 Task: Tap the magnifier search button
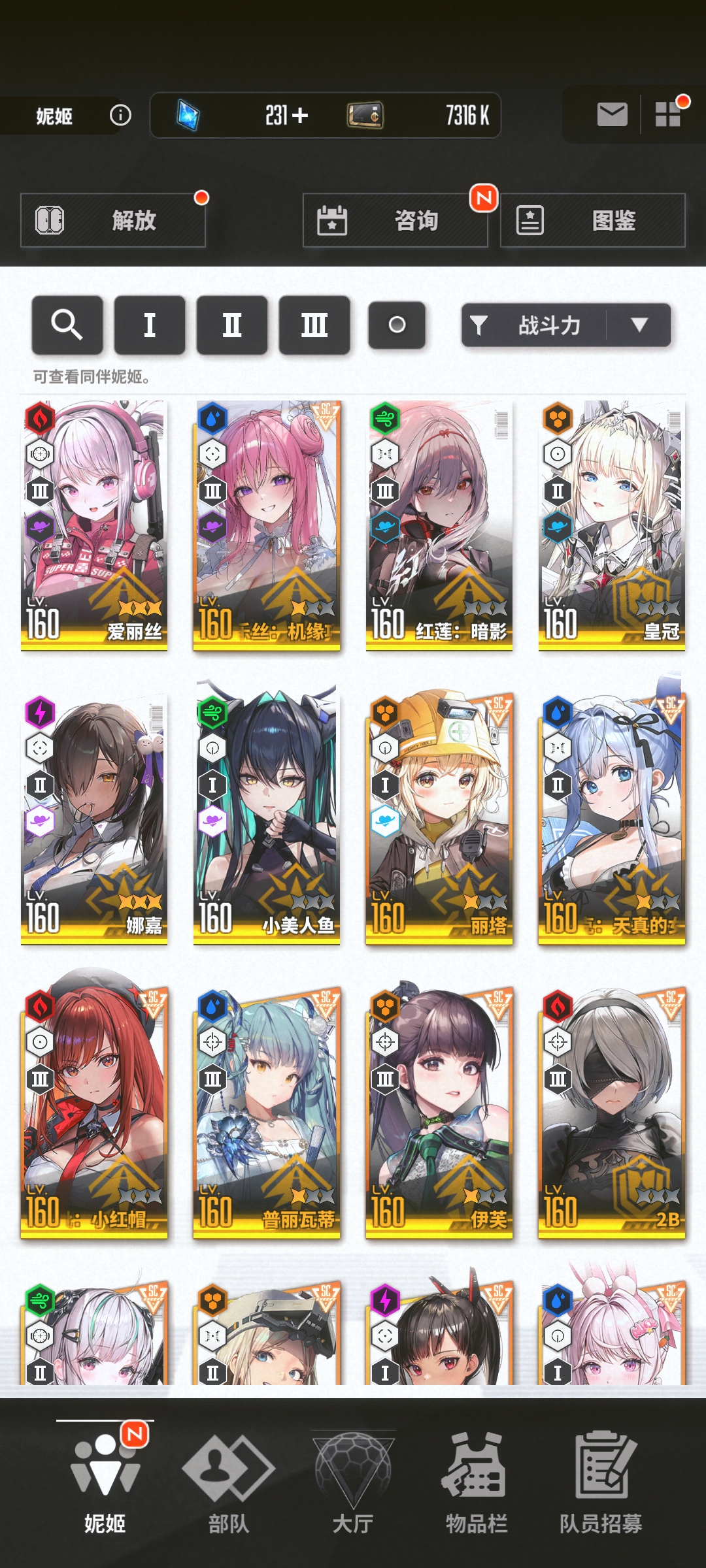point(67,325)
